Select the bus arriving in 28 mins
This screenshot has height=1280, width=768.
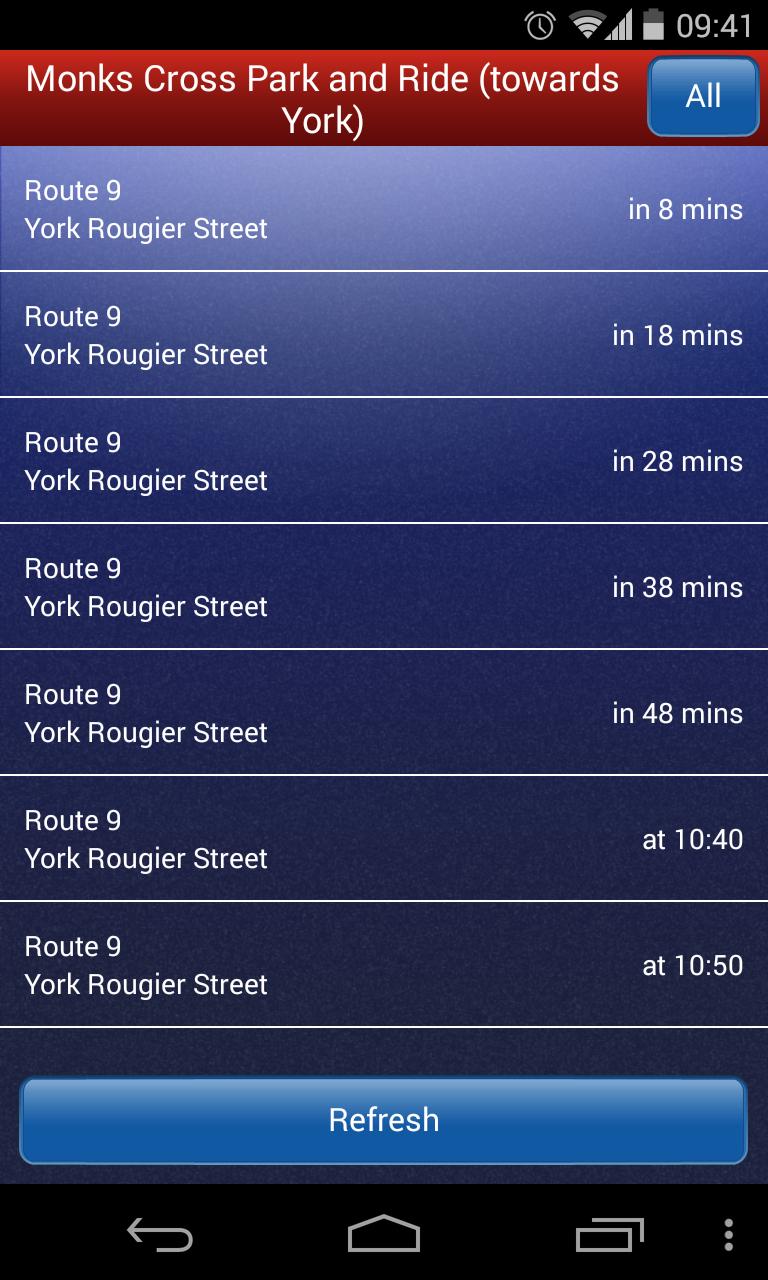coord(384,460)
